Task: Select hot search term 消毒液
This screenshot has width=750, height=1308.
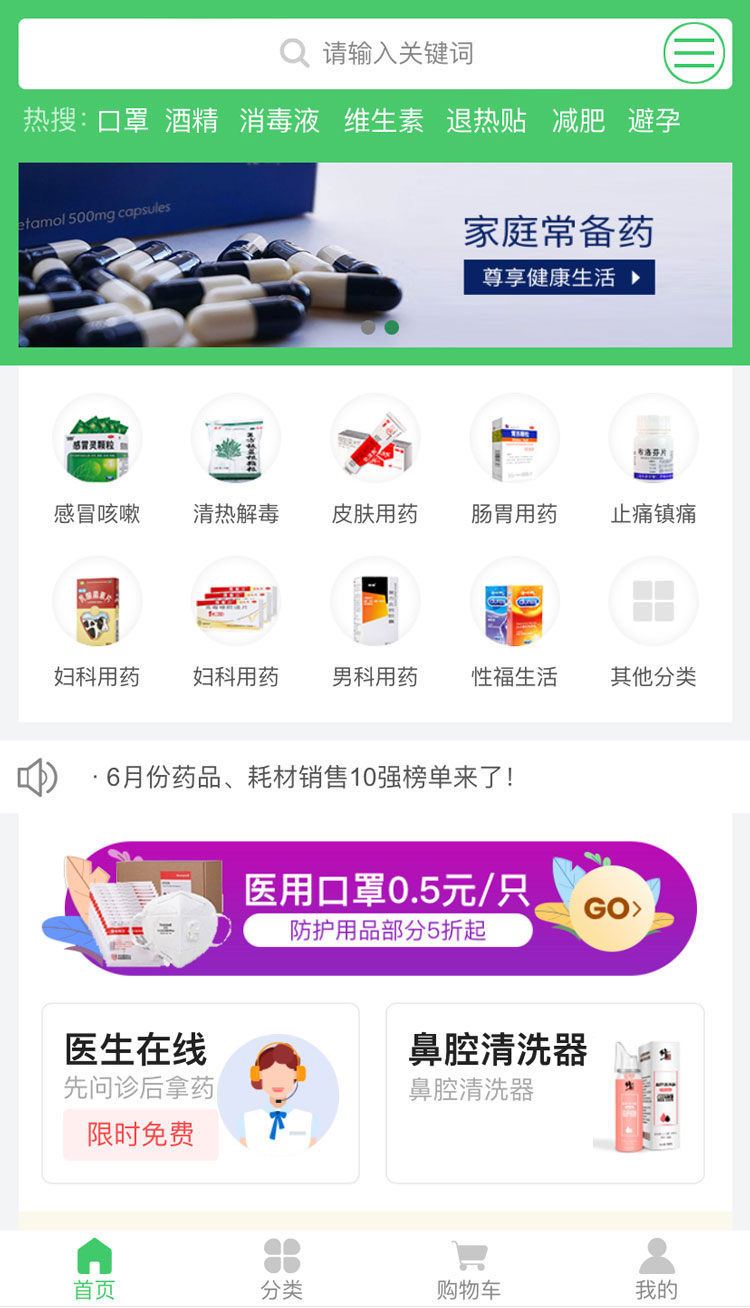Action: point(279,121)
